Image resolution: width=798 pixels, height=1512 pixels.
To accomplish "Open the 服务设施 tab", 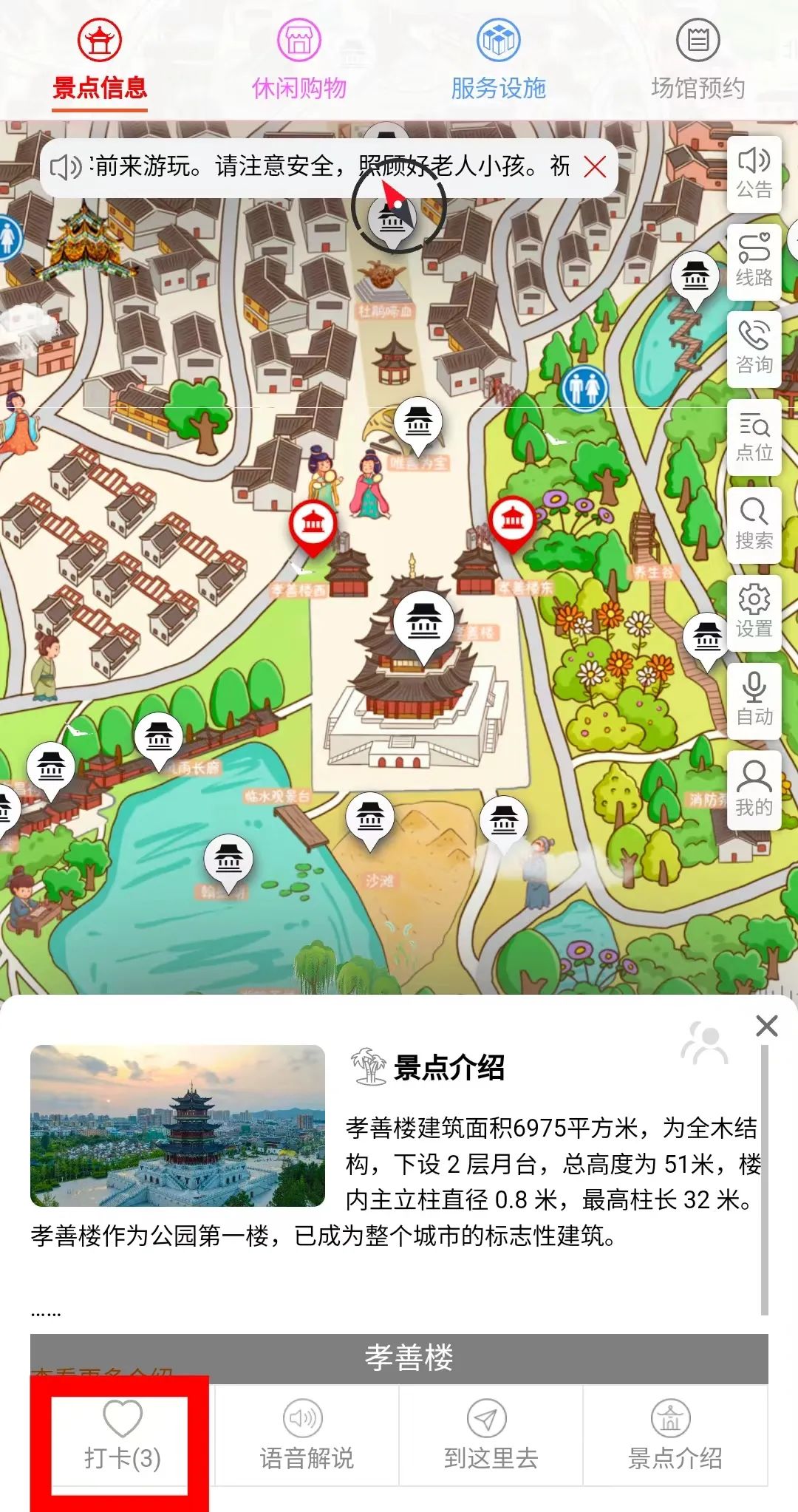I will click(x=498, y=63).
